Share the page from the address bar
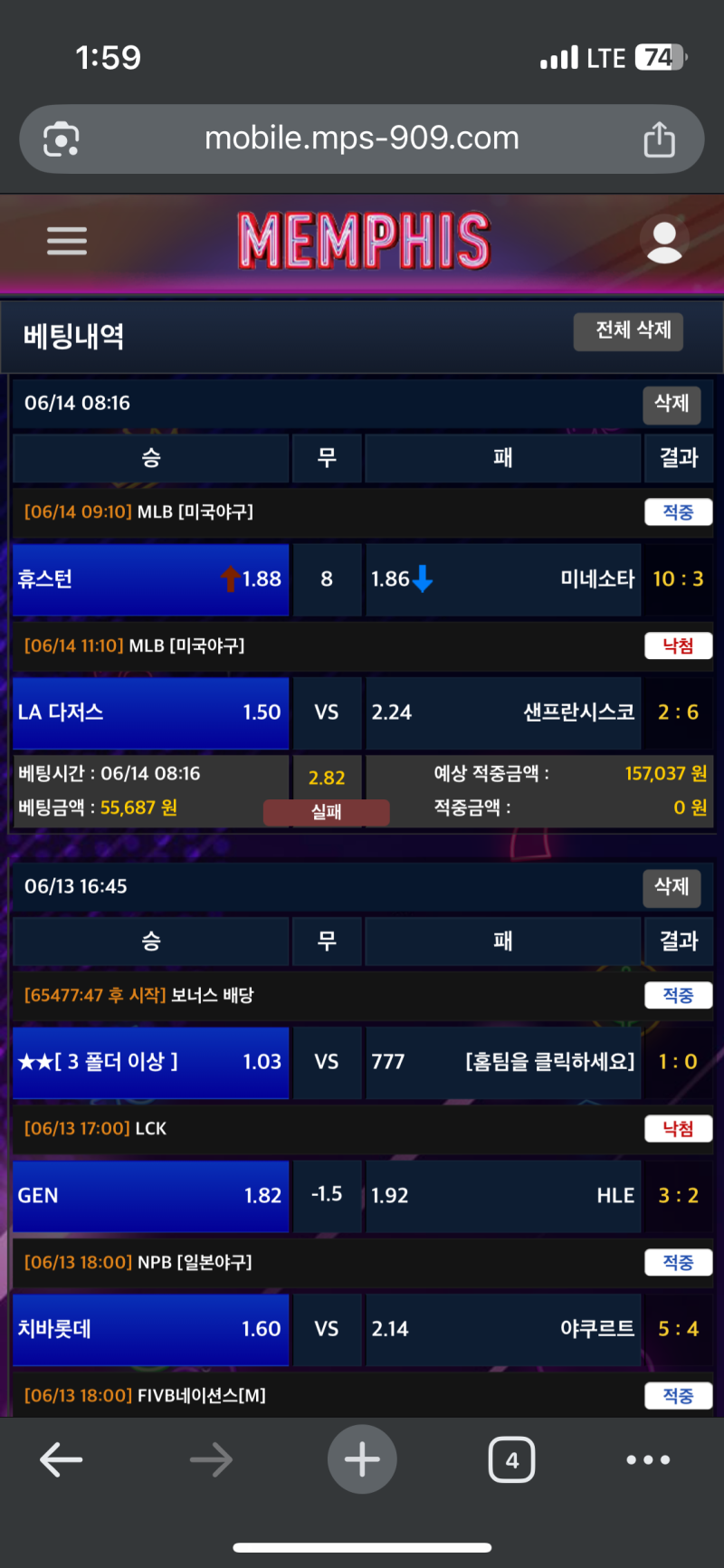Image resolution: width=724 pixels, height=1568 pixels. pos(659,139)
